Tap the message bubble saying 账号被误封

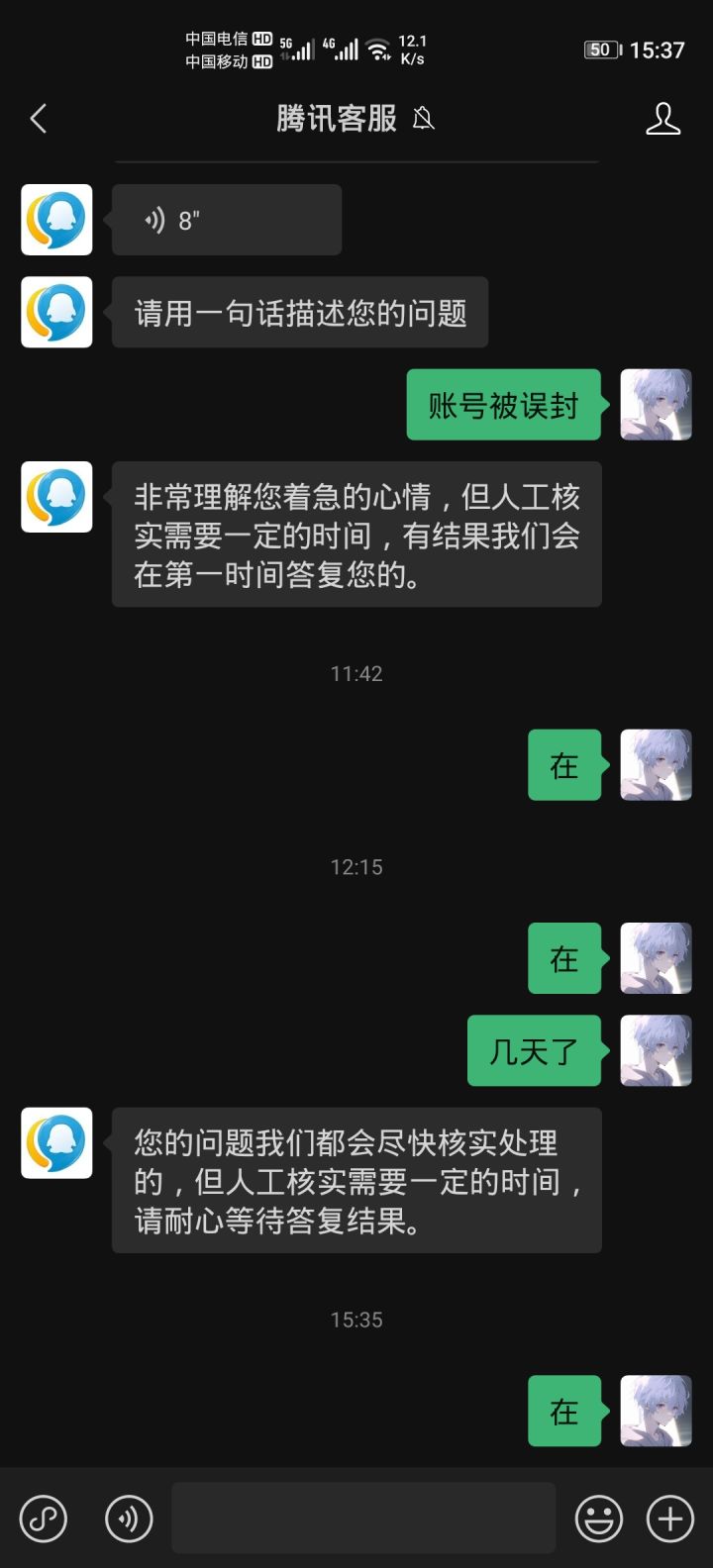(503, 405)
